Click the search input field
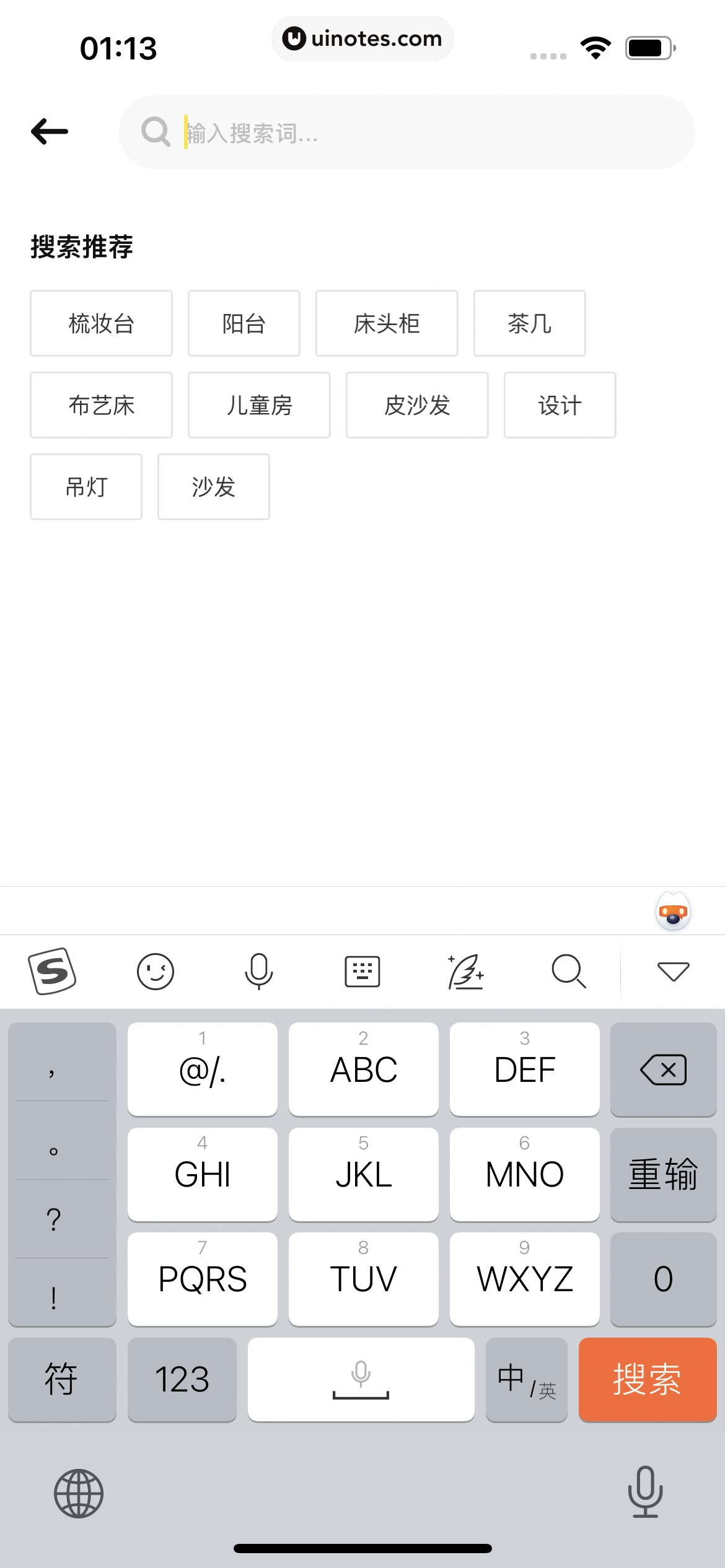Viewport: 725px width, 1568px height. point(409,132)
